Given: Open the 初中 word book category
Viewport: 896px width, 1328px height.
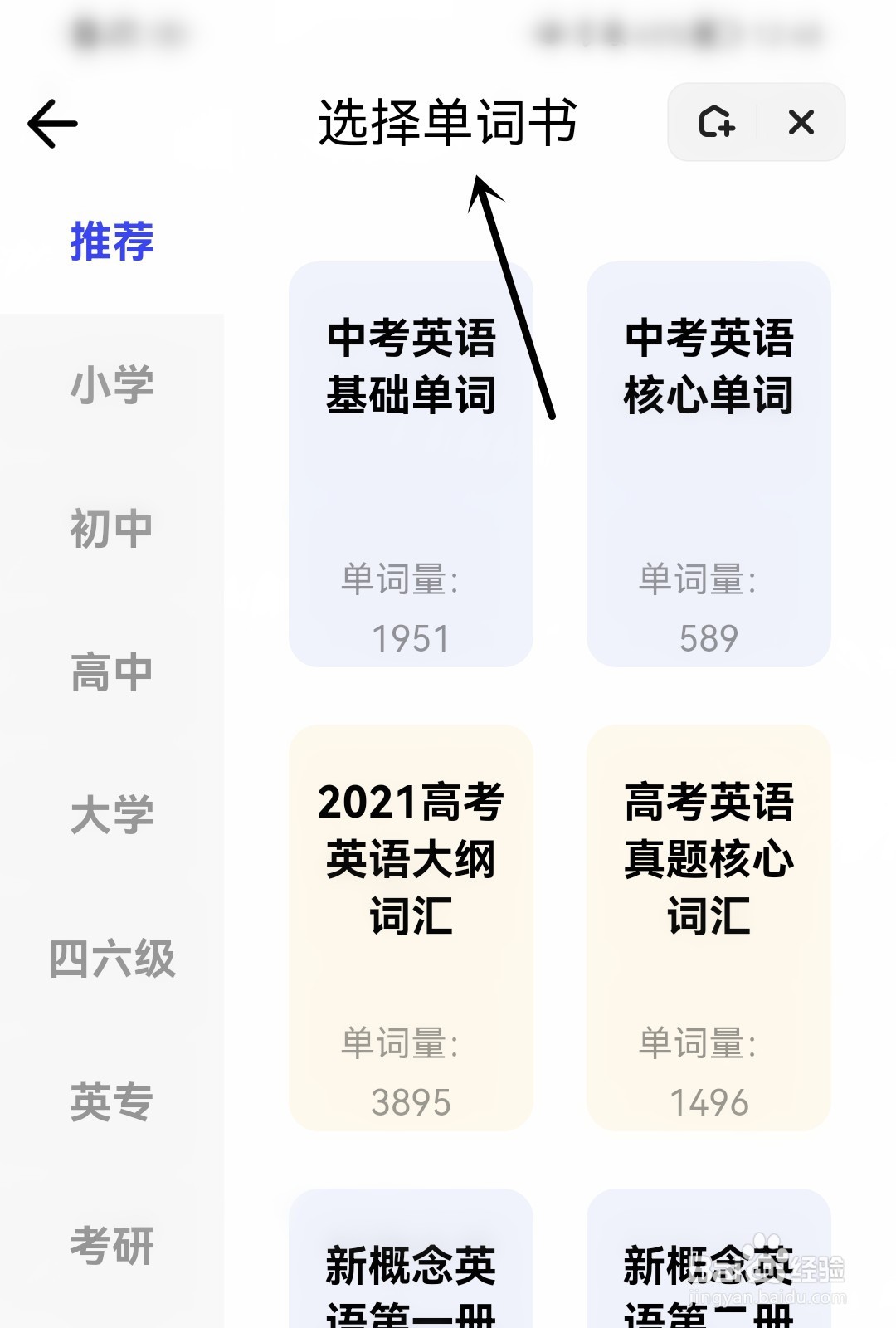Looking at the screenshot, I should pyautogui.click(x=110, y=528).
